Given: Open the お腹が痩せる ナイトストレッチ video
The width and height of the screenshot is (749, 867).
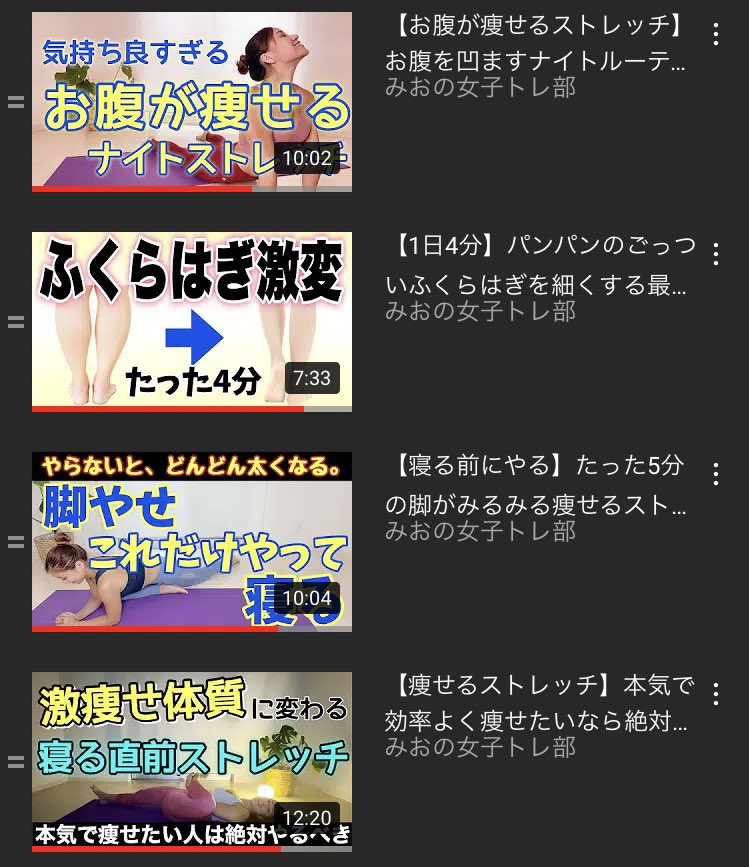Looking at the screenshot, I should (x=191, y=101).
